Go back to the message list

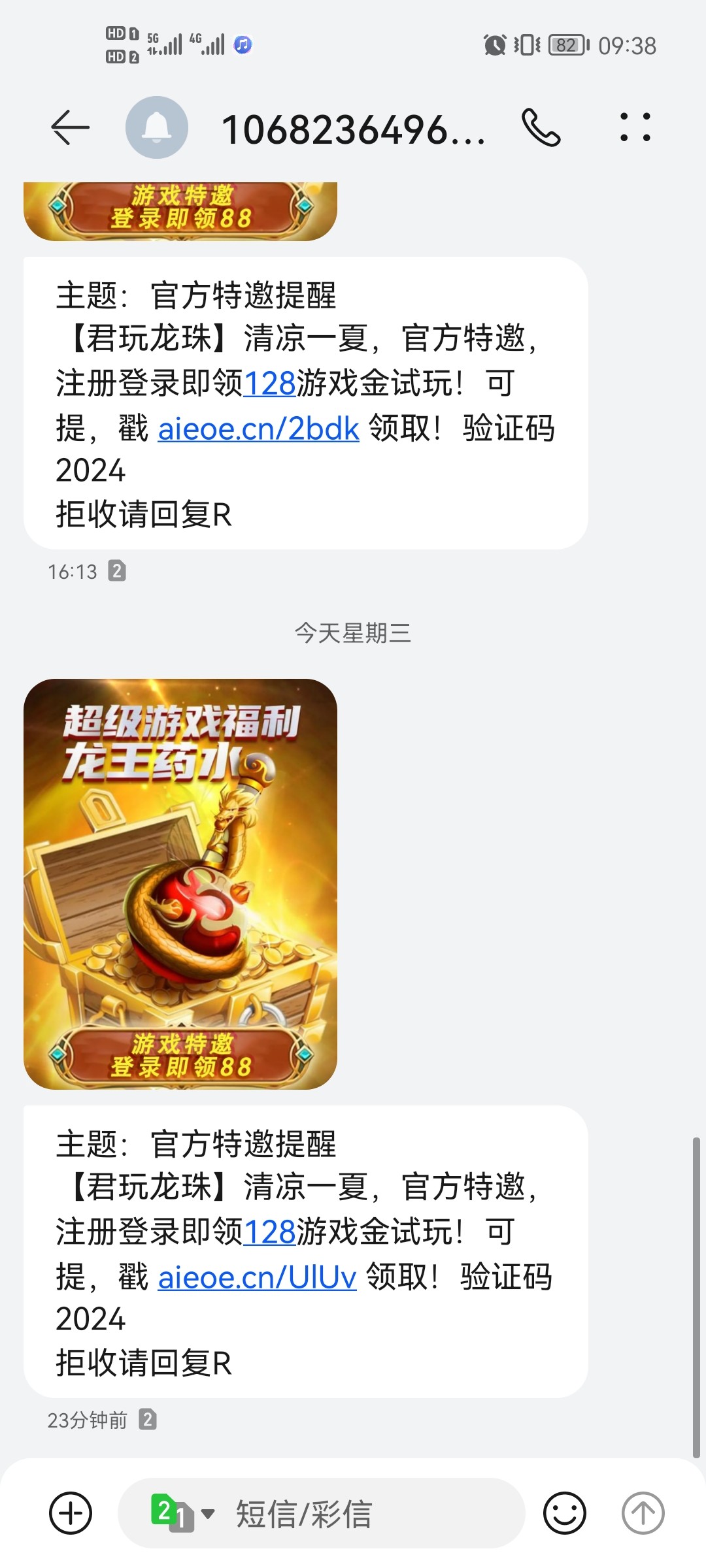[70, 127]
